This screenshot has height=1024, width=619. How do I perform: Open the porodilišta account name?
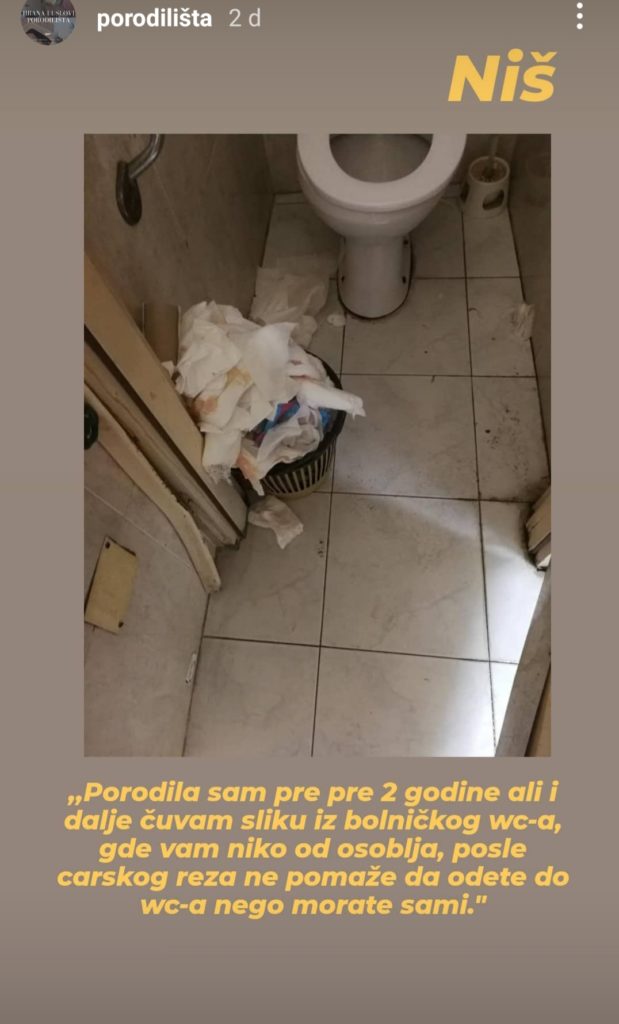coord(154,18)
